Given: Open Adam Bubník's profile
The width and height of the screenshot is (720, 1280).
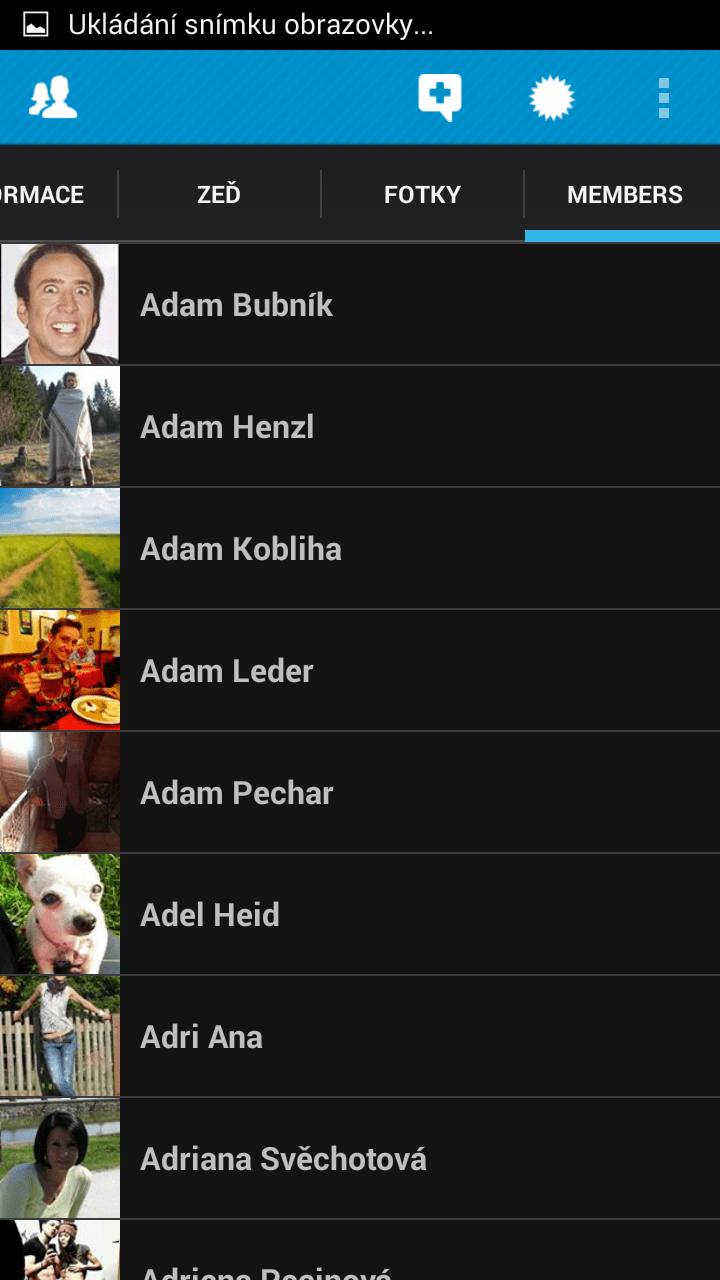Looking at the screenshot, I should pyautogui.click(x=360, y=304).
